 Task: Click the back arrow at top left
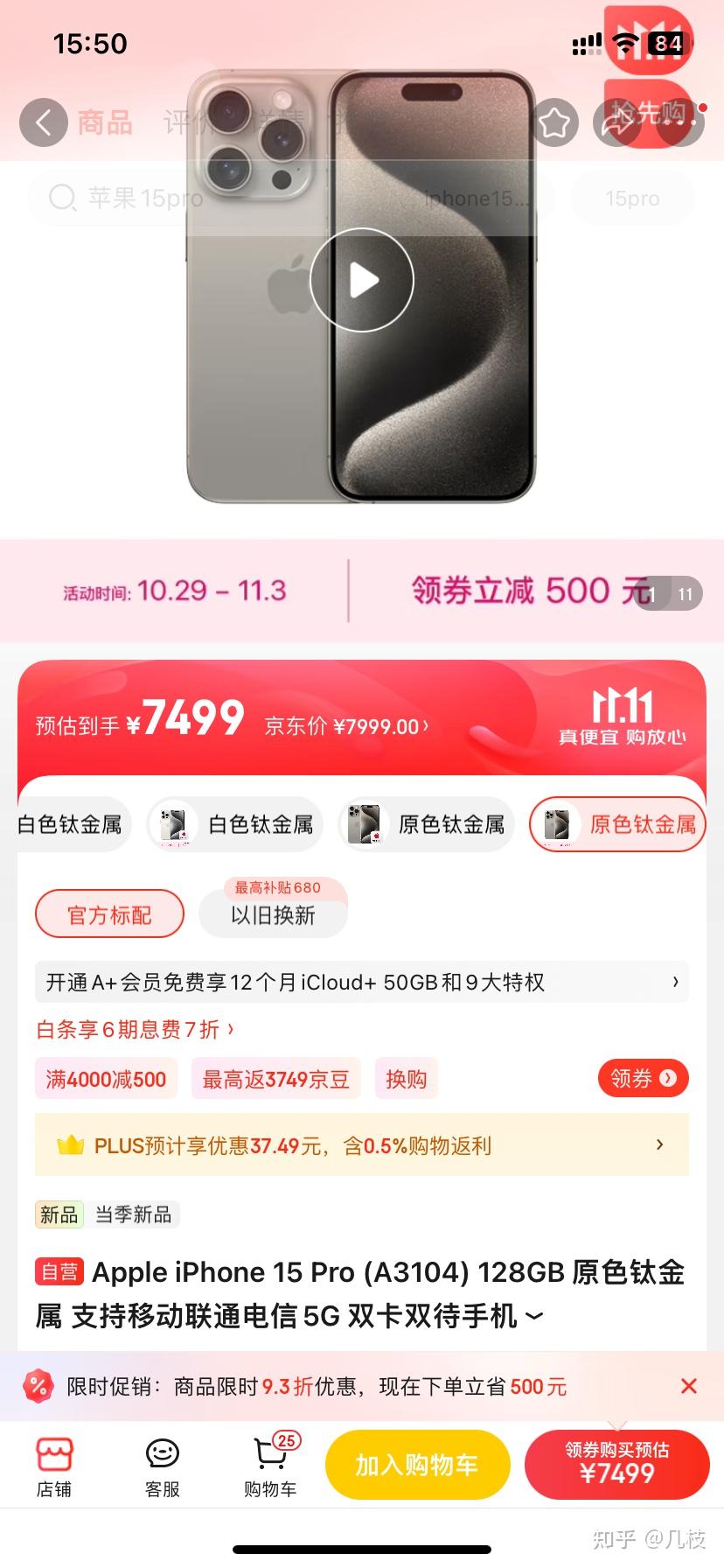[x=42, y=122]
